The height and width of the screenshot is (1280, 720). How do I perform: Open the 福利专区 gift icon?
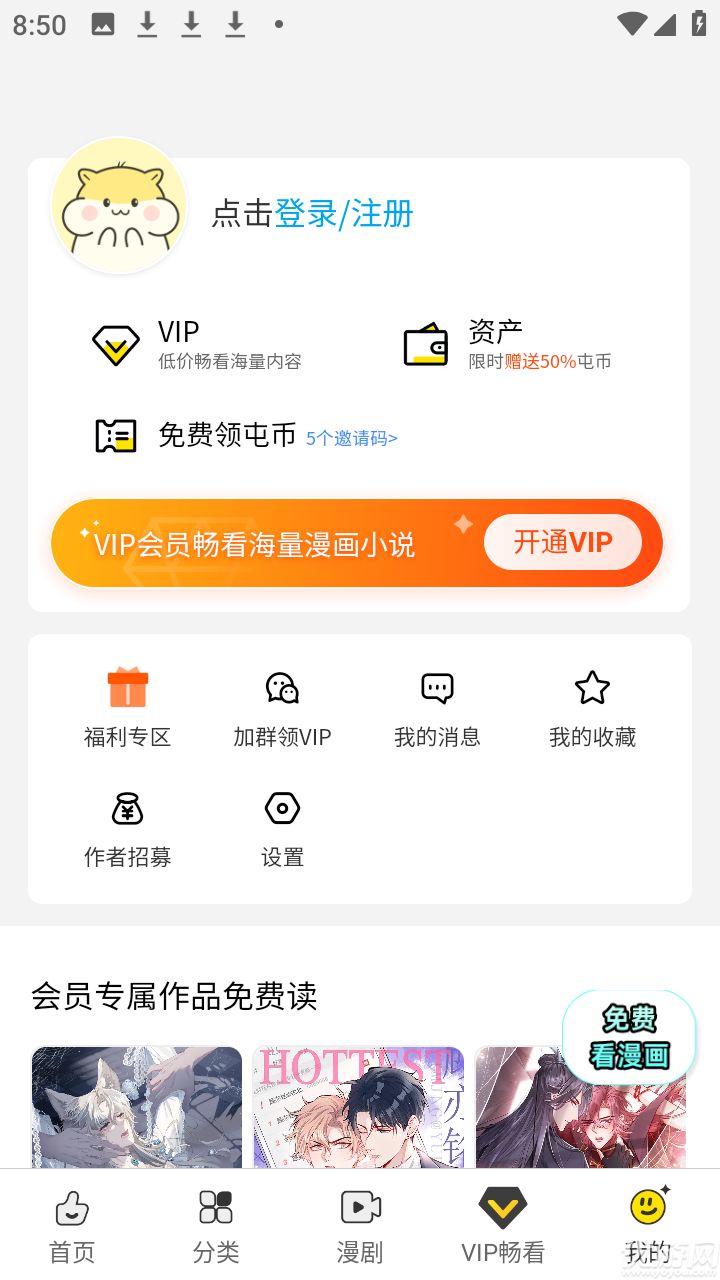tap(127, 688)
